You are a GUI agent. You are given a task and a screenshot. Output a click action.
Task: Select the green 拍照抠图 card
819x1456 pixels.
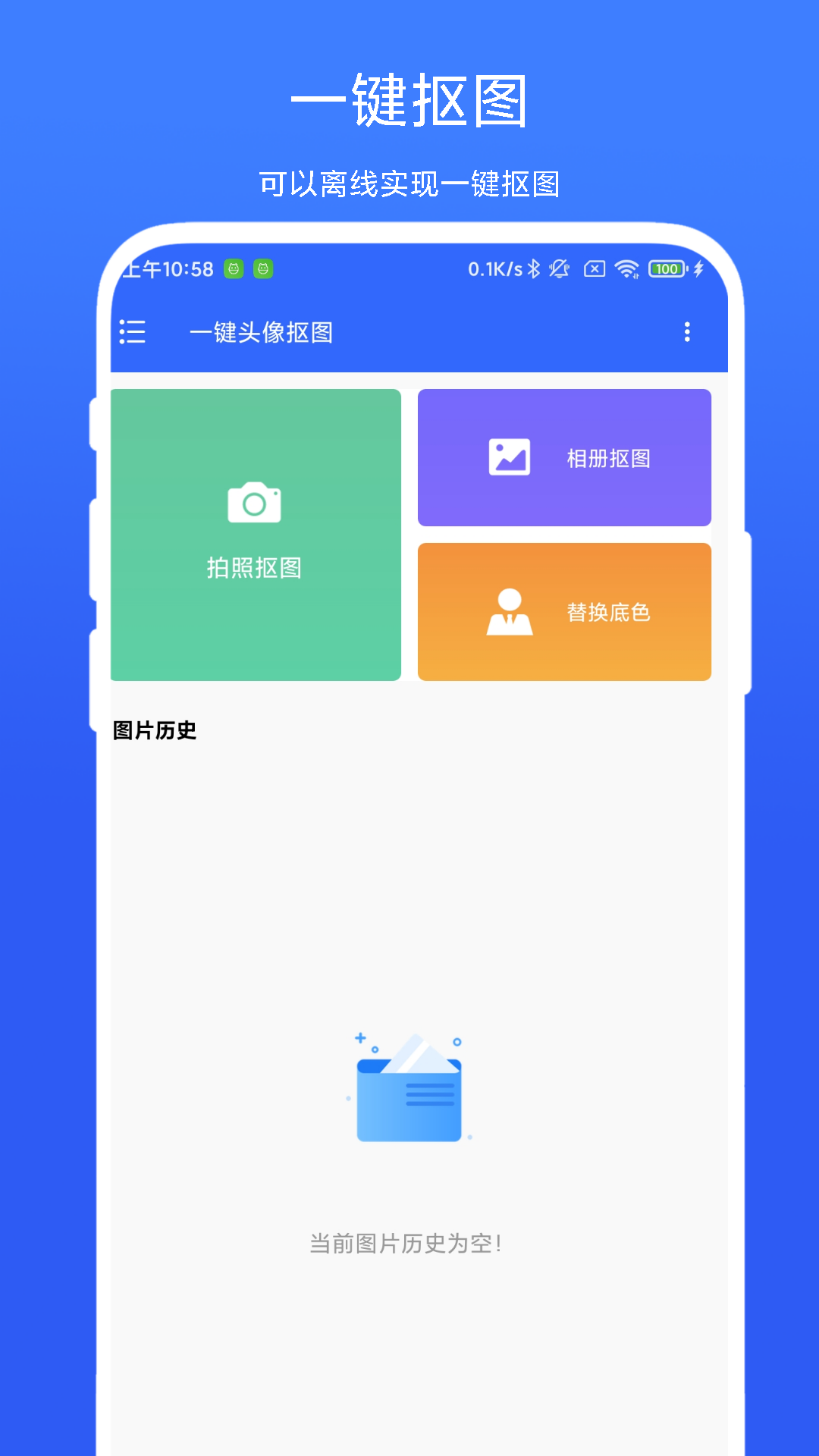256,535
